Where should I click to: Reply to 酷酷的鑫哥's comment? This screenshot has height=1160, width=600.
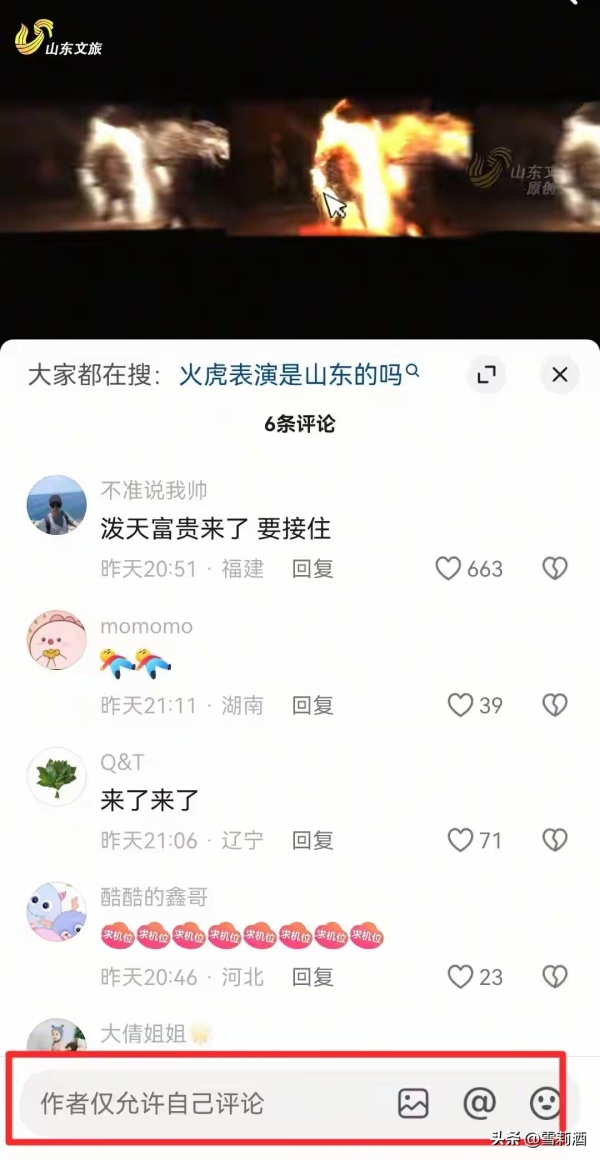[x=312, y=976]
